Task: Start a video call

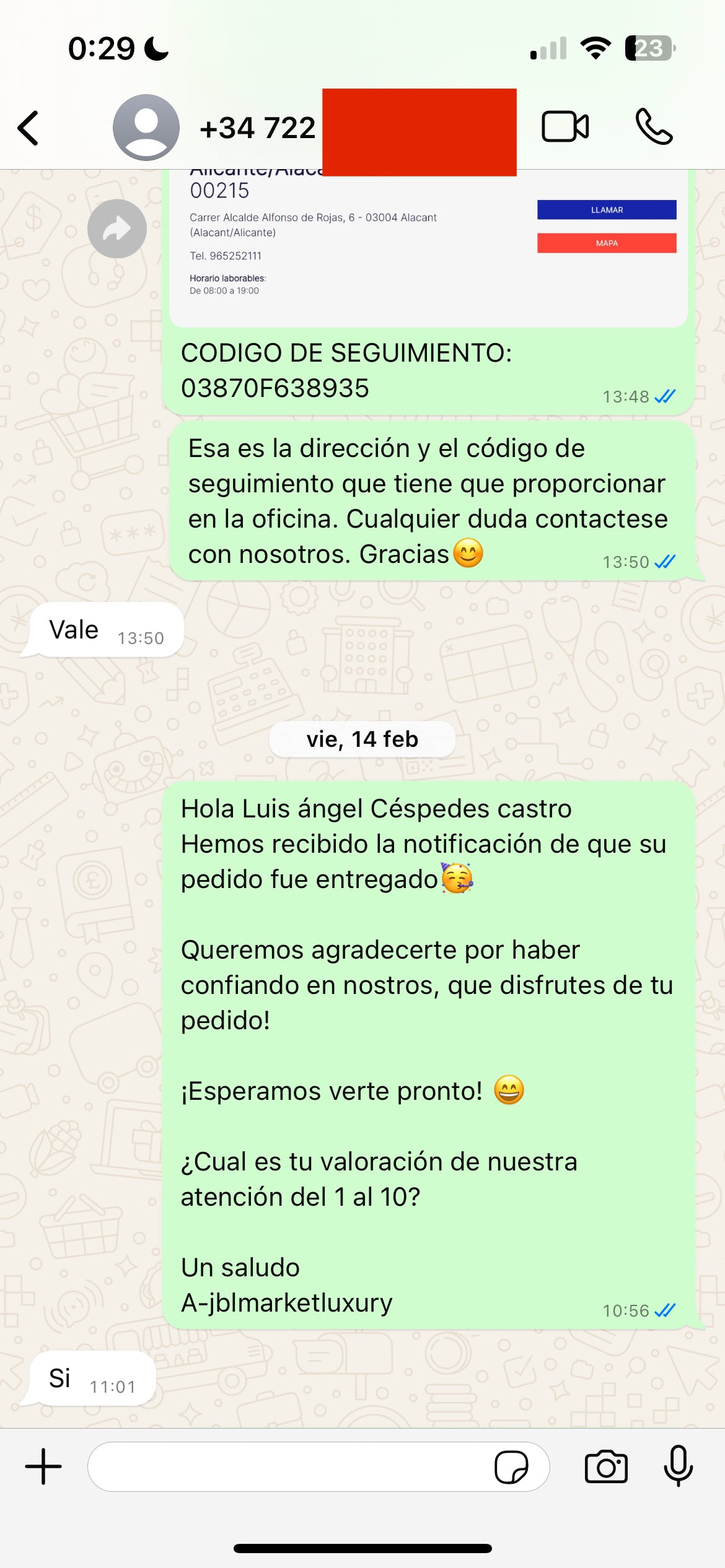Action: [565, 127]
